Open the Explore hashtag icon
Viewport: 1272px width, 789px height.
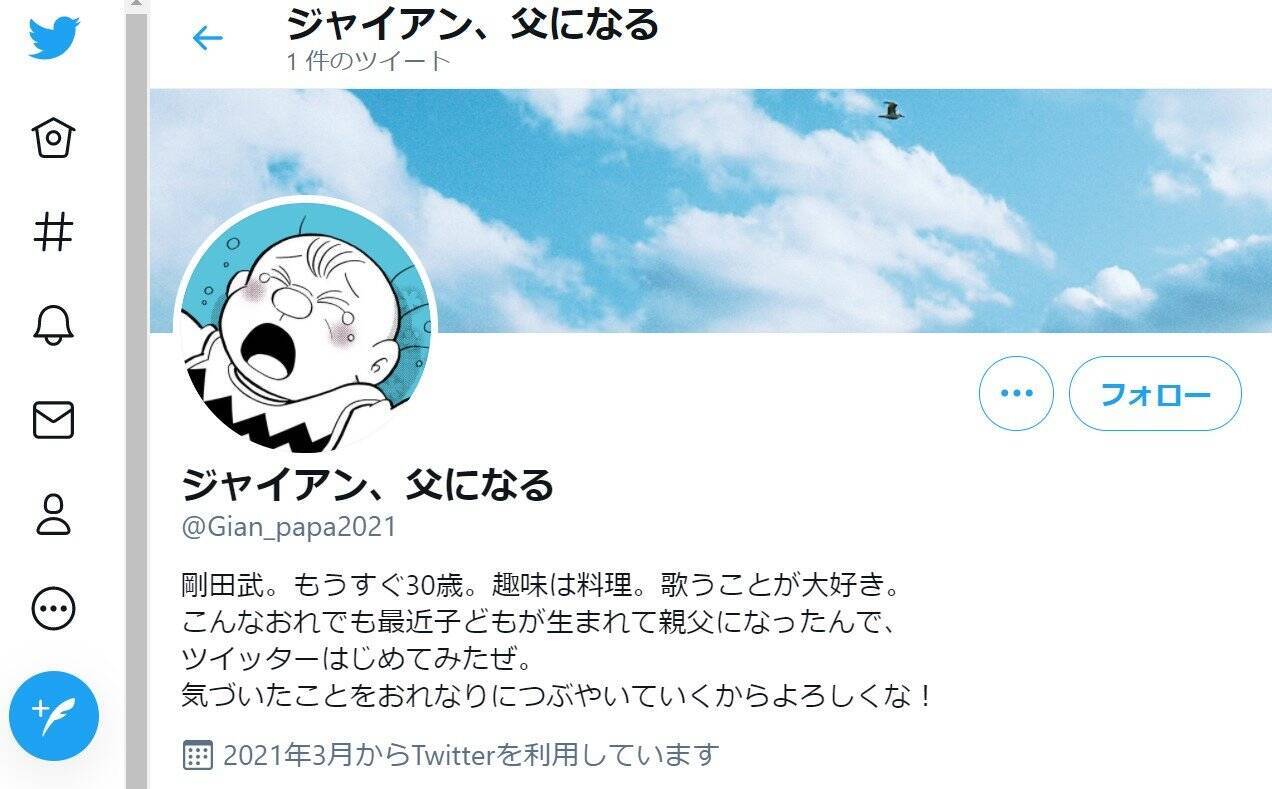(54, 232)
